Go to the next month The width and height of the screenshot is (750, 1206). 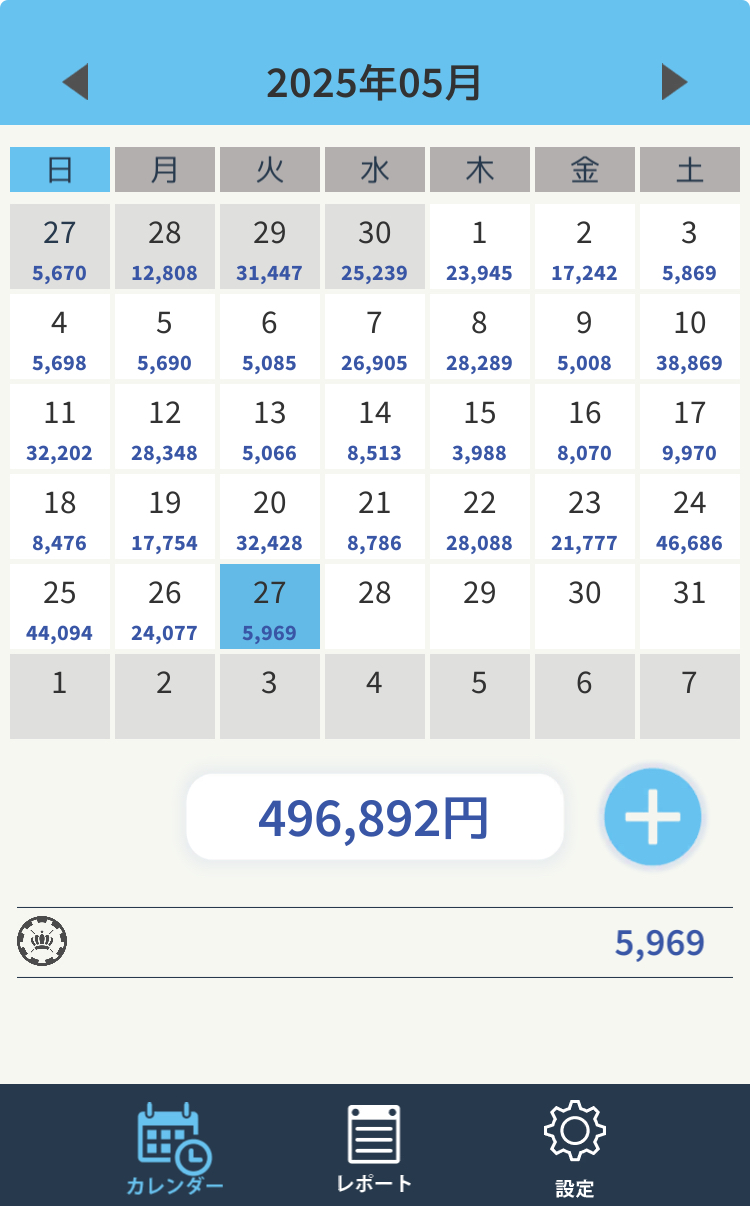(675, 82)
